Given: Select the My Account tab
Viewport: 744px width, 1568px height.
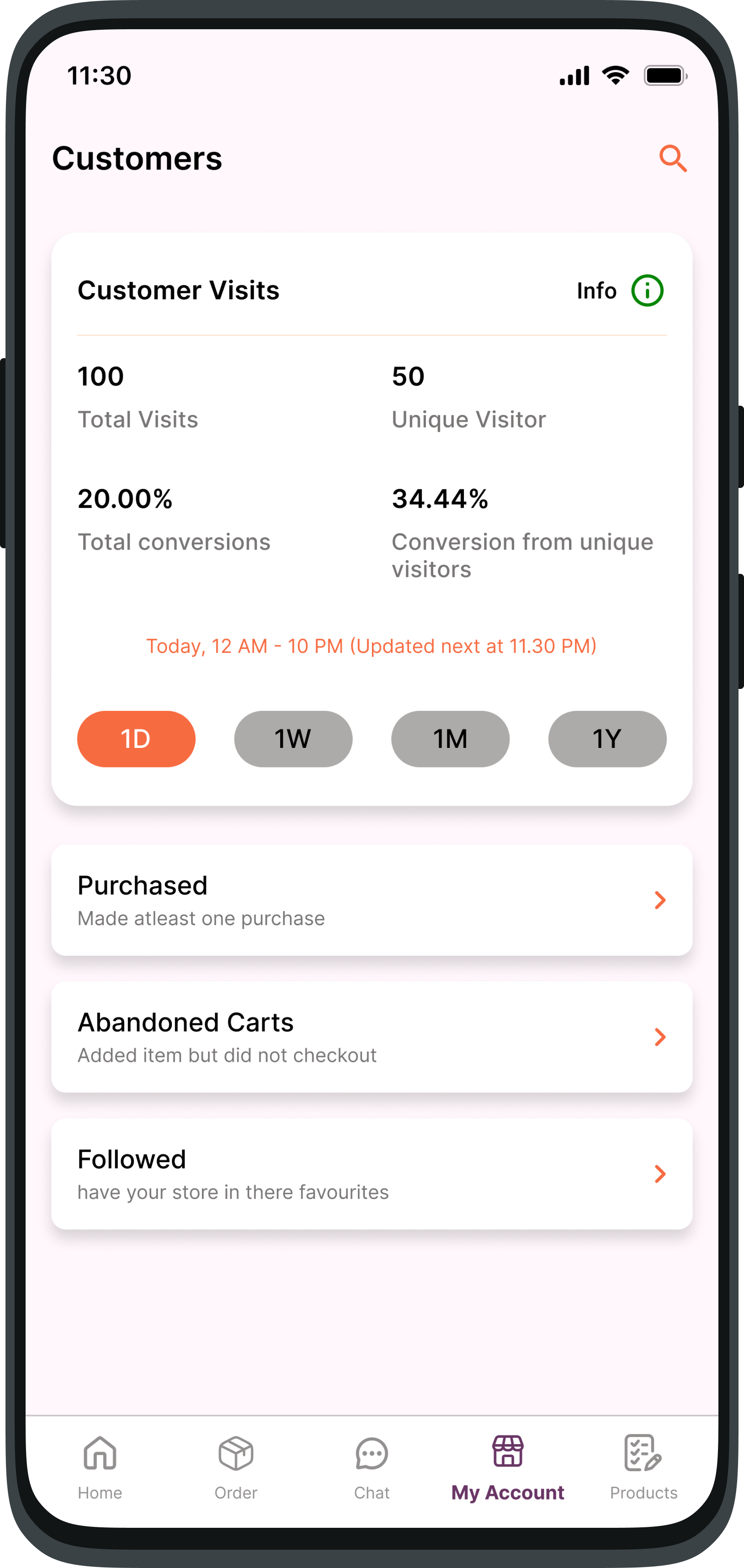Looking at the screenshot, I should tap(507, 1467).
